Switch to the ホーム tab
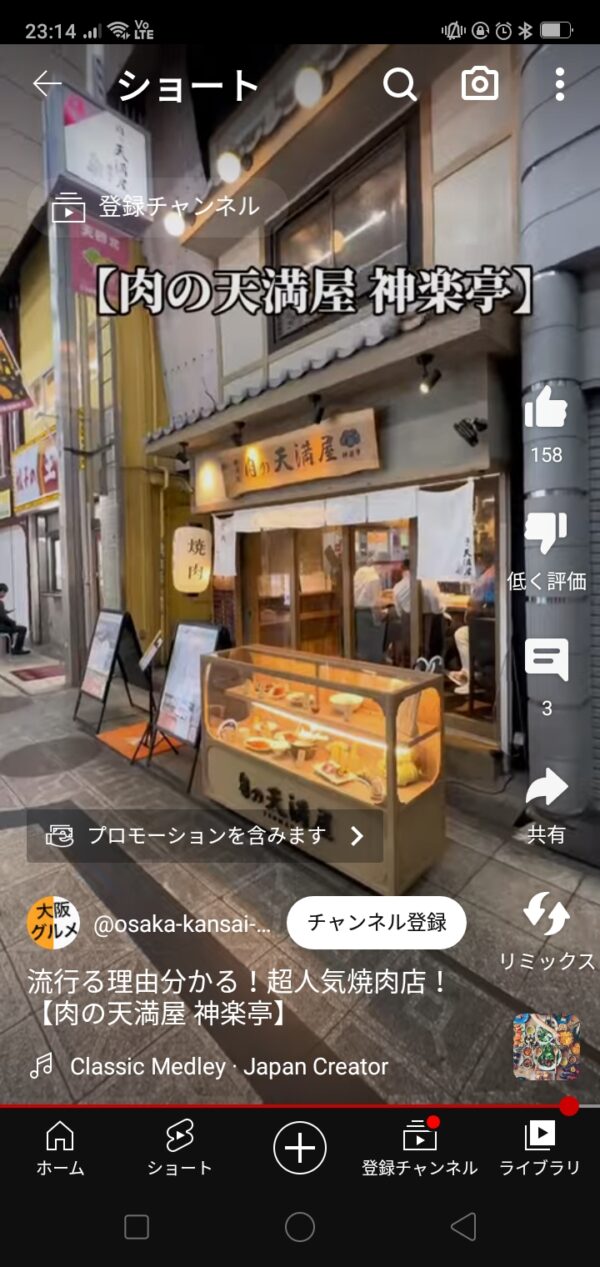The width and height of the screenshot is (600, 1267). coord(60,1148)
